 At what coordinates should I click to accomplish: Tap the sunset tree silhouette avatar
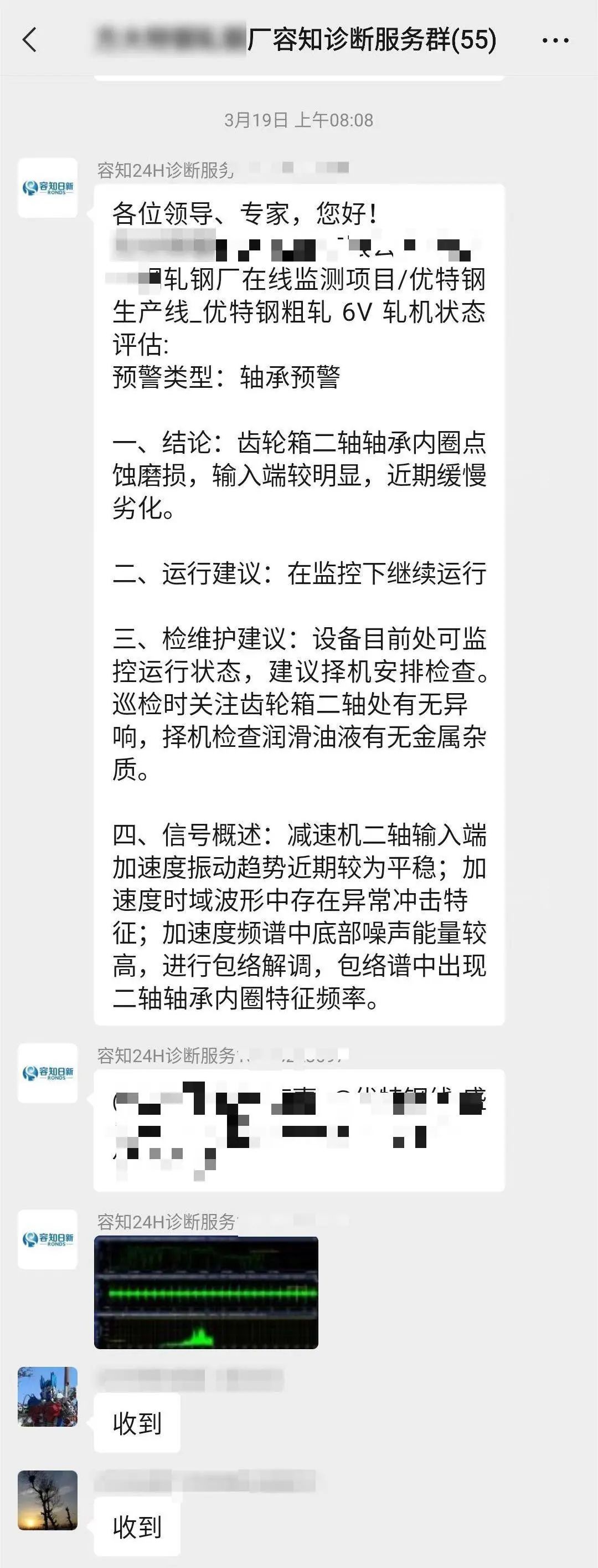48,1500
